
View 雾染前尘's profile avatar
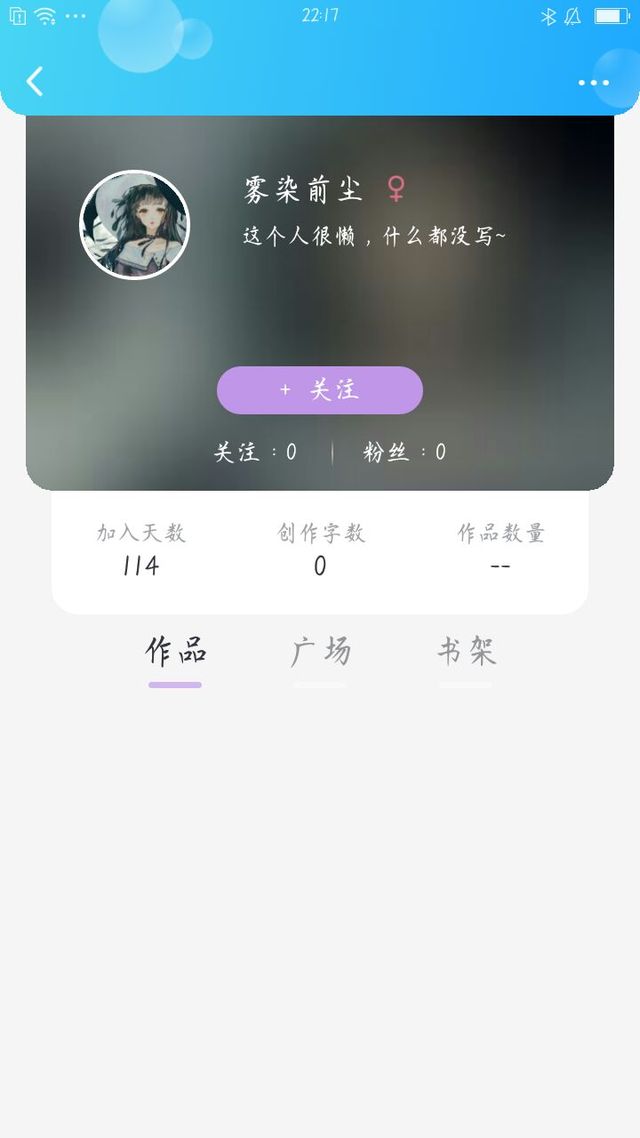click(x=134, y=224)
